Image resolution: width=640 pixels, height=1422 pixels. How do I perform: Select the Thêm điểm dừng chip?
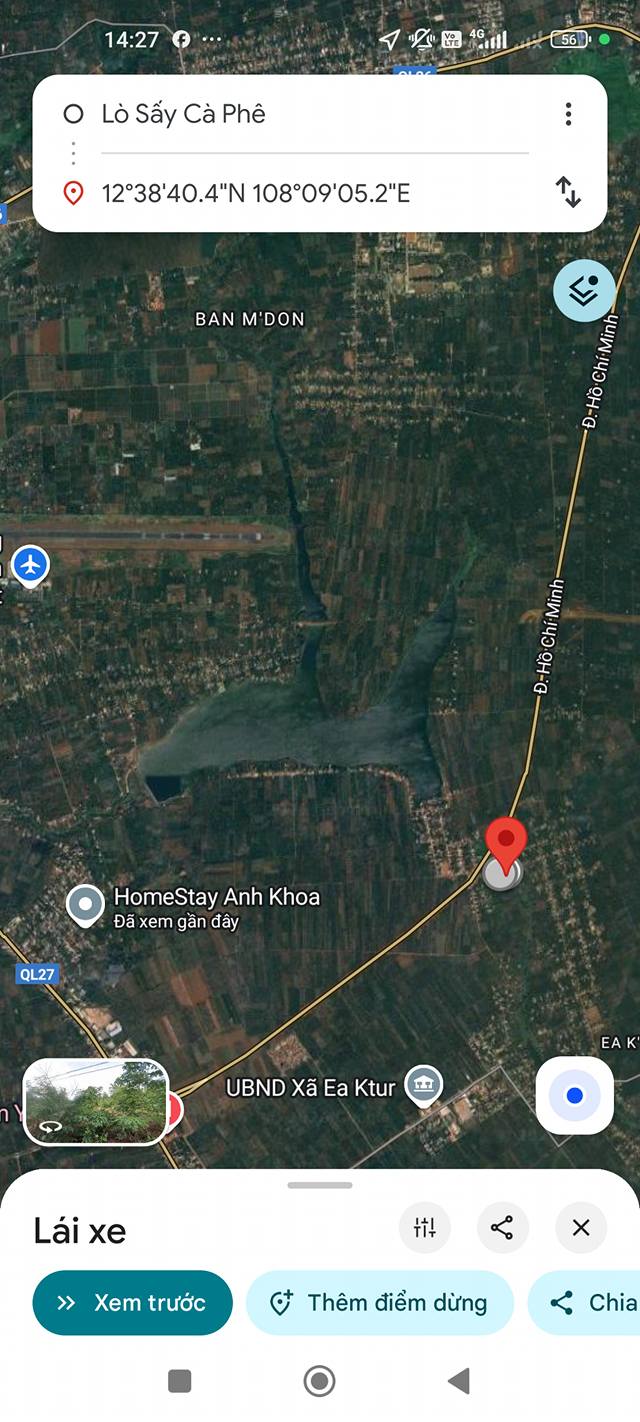tap(380, 1303)
